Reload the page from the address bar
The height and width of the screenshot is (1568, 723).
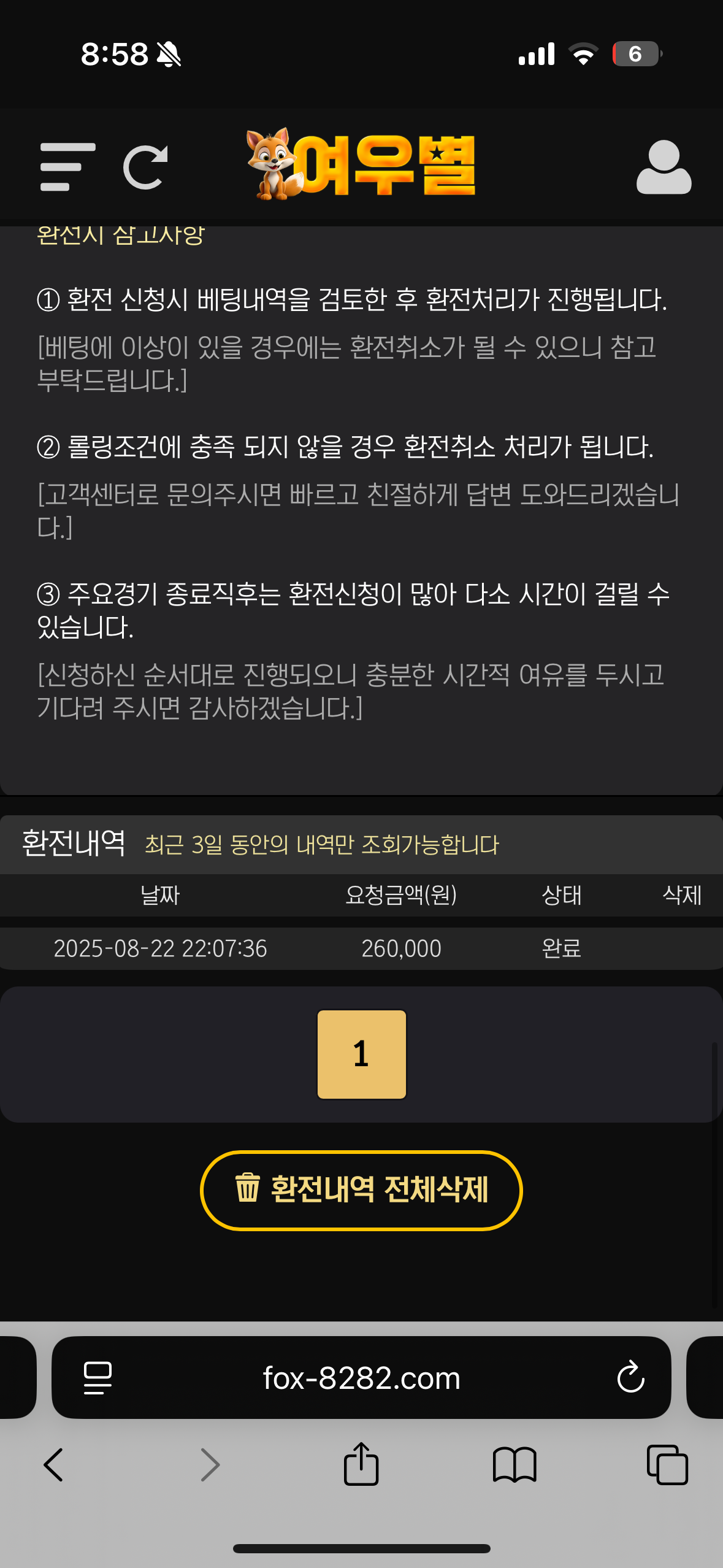630,1378
